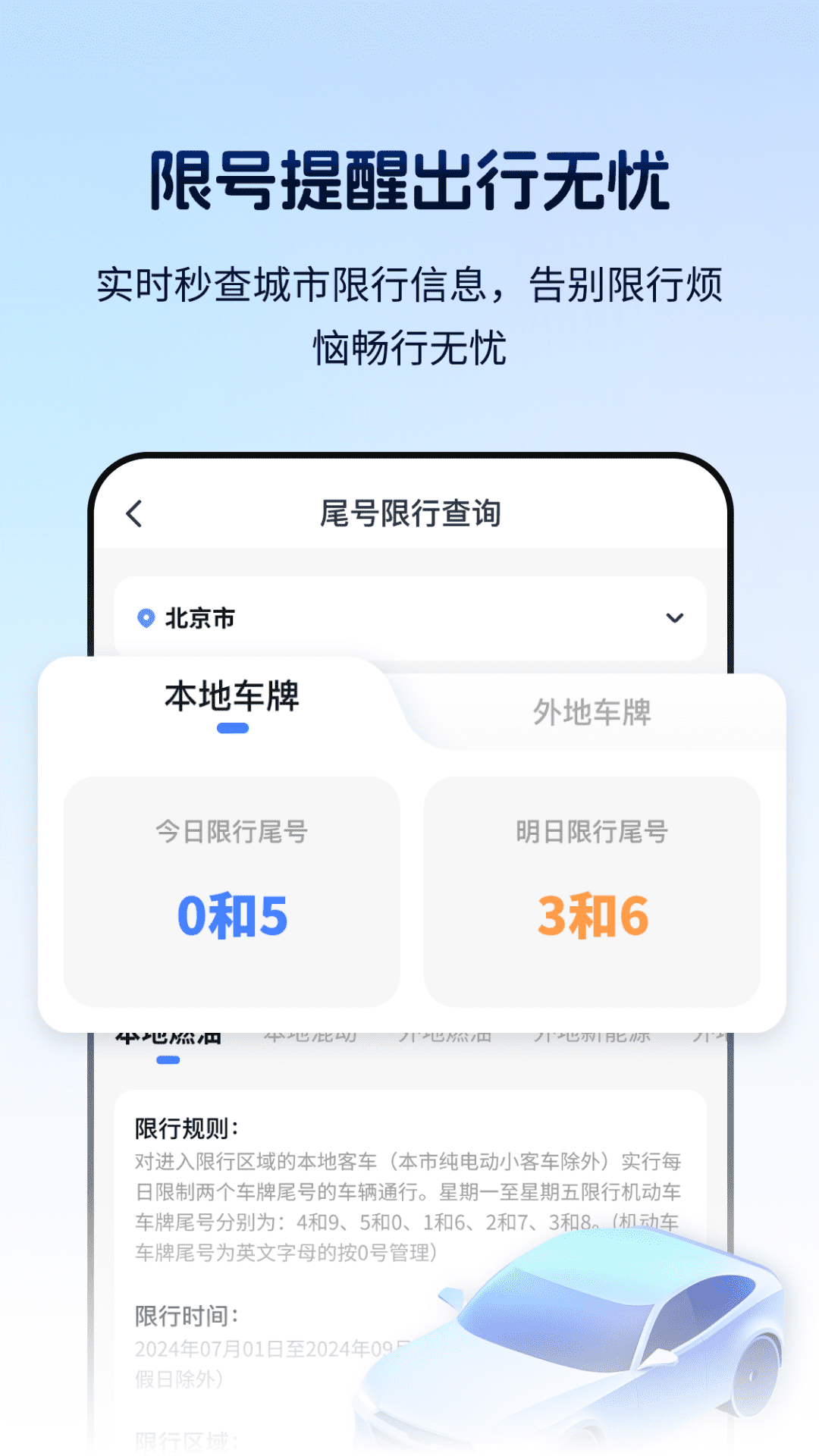
Task: Open the city dropdown showing 北京市
Action: [x=409, y=618]
